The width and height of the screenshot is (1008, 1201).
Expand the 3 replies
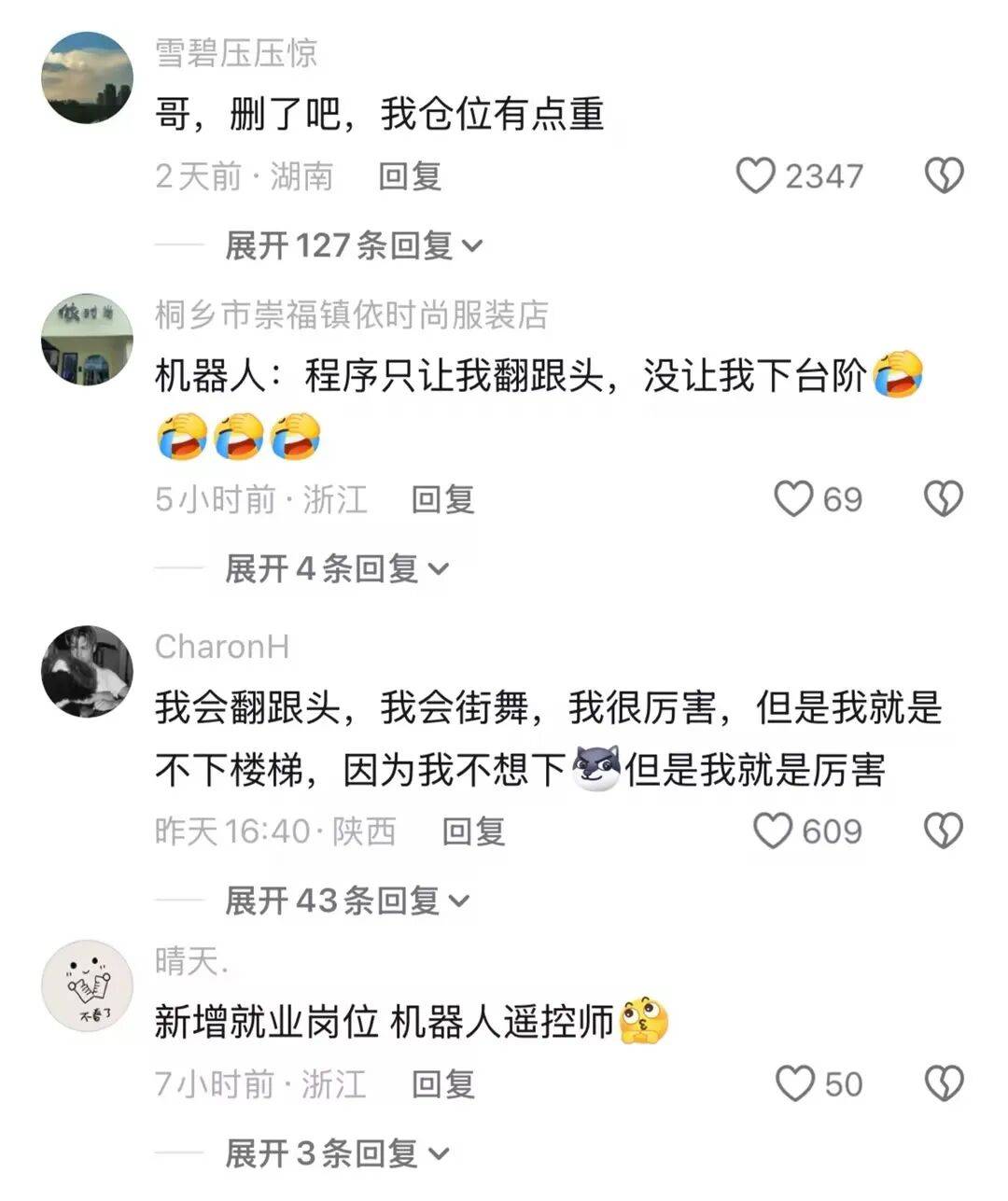click(x=336, y=1153)
